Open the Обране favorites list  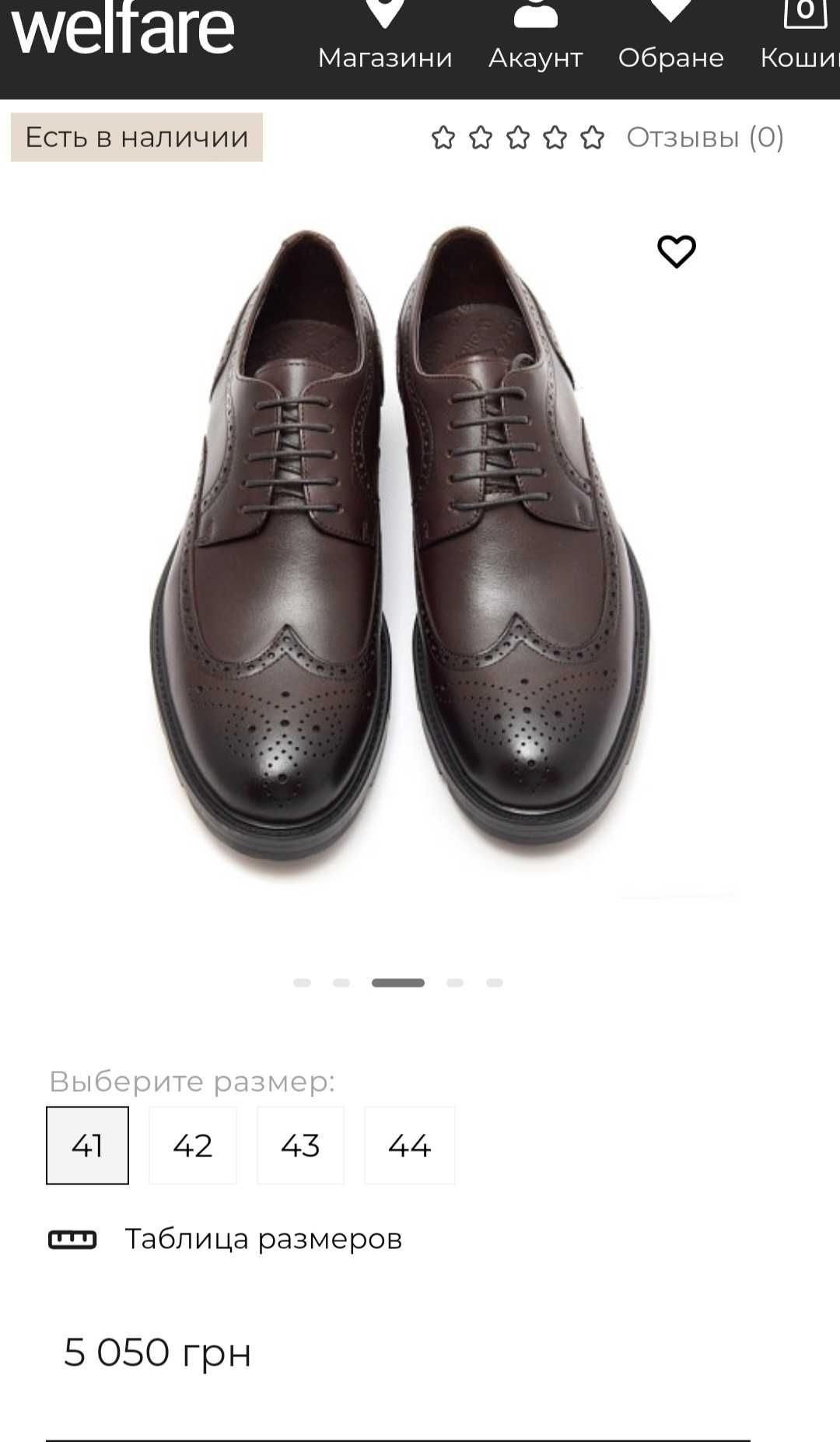670,39
